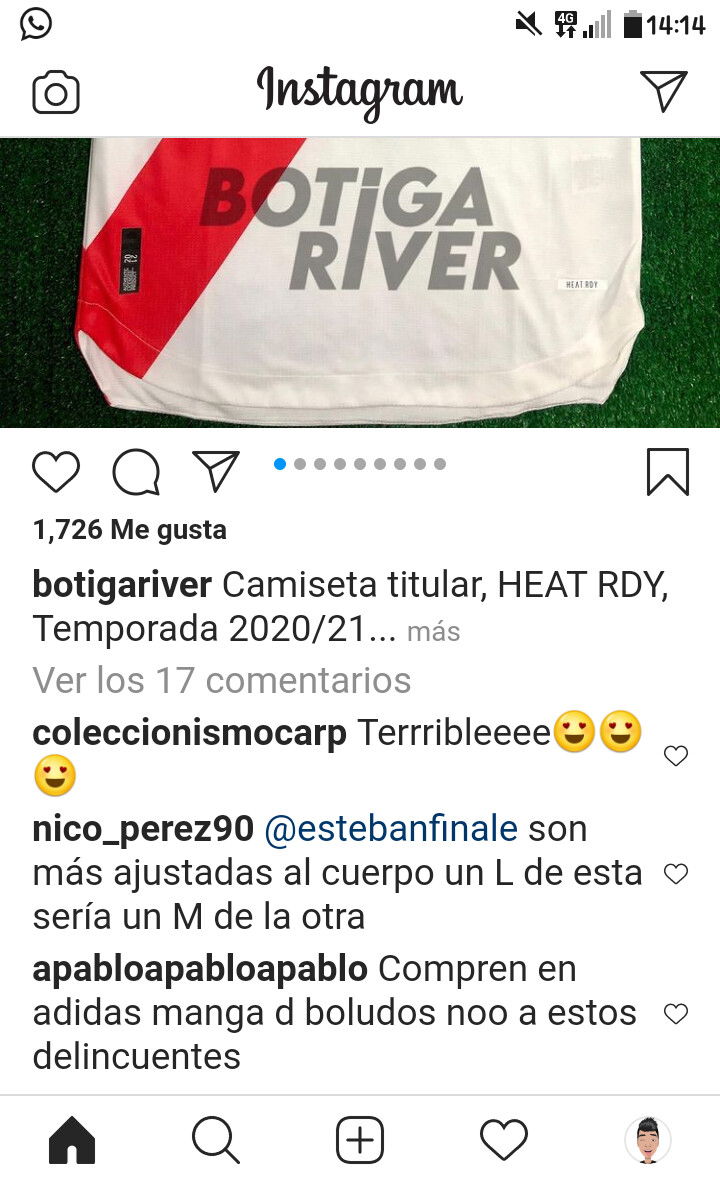
Task: Open the camera icon in top bar
Action: [x=55, y=92]
